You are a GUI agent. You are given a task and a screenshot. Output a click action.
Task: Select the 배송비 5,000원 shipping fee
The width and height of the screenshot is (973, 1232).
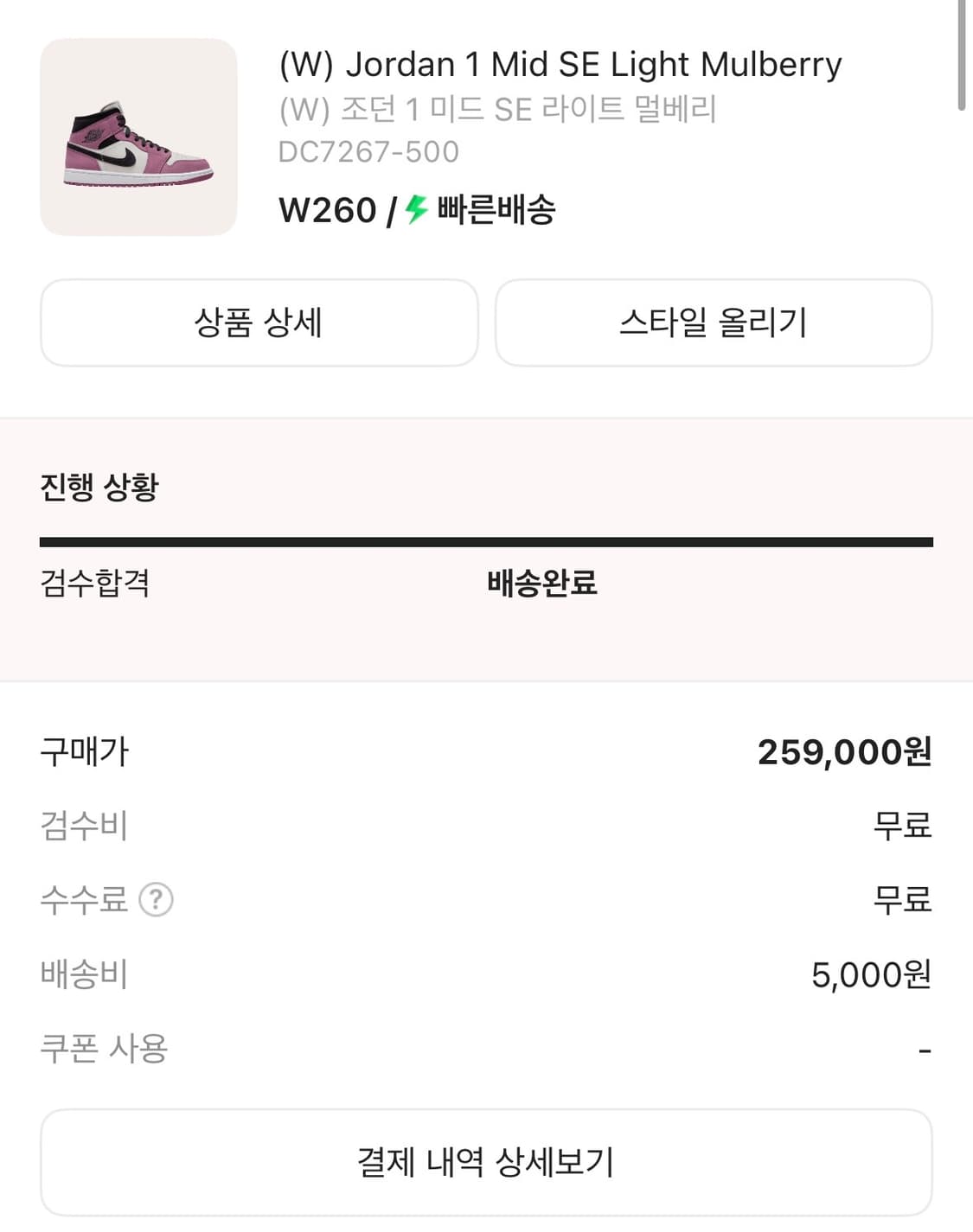[x=871, y=975]
